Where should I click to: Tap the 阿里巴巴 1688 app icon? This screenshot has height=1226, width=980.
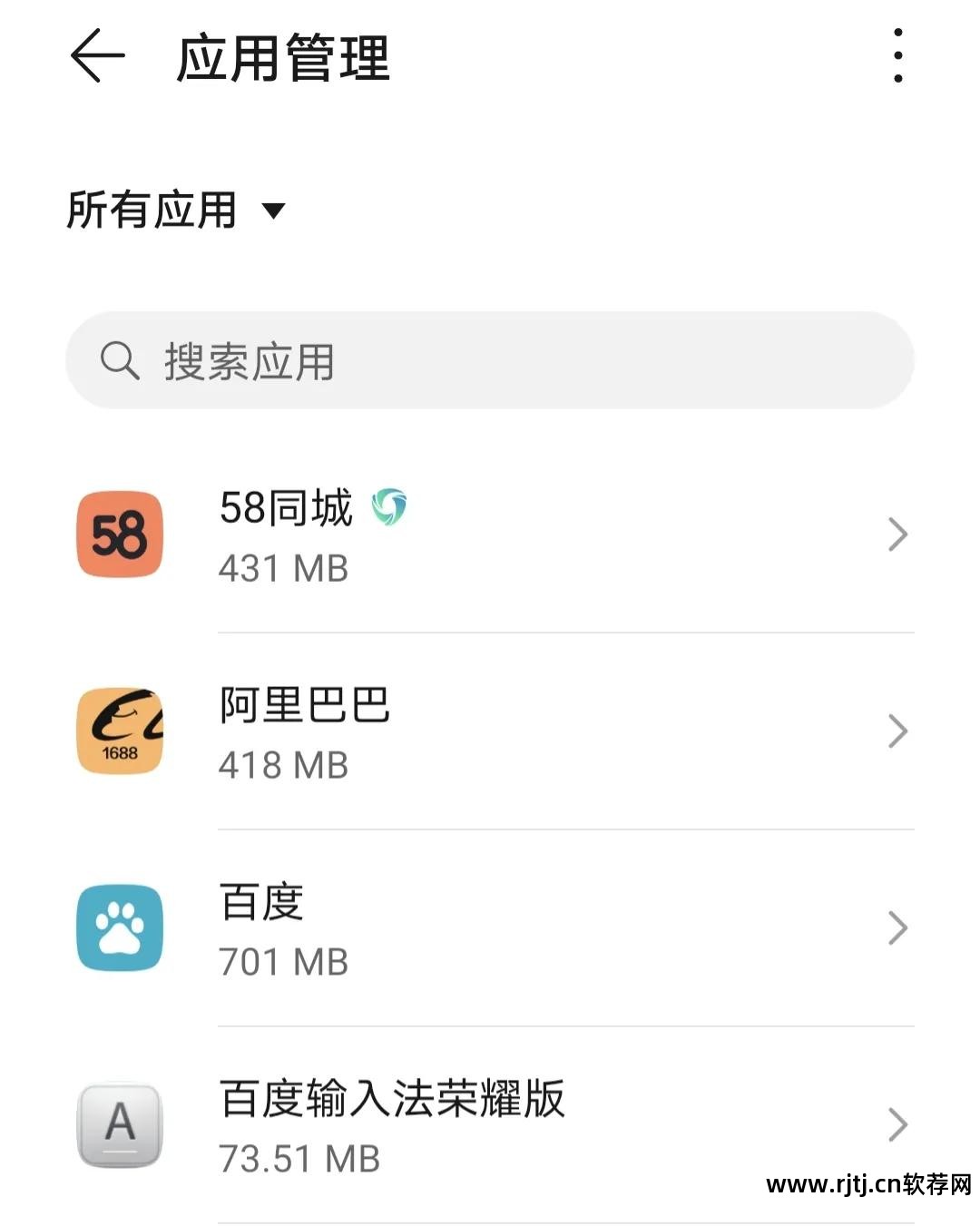point(119,731)
